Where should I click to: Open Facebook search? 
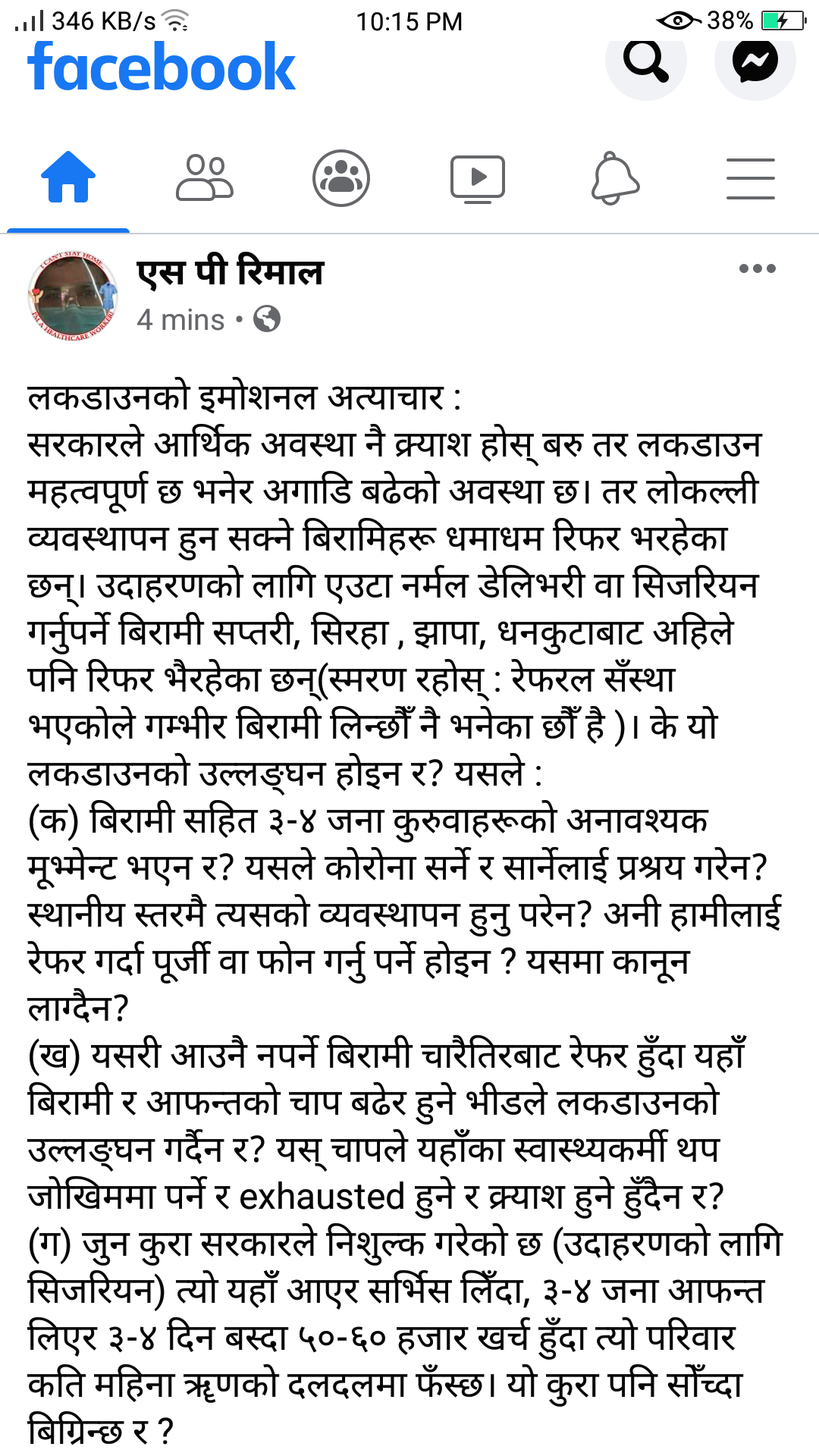coord(645,61)
